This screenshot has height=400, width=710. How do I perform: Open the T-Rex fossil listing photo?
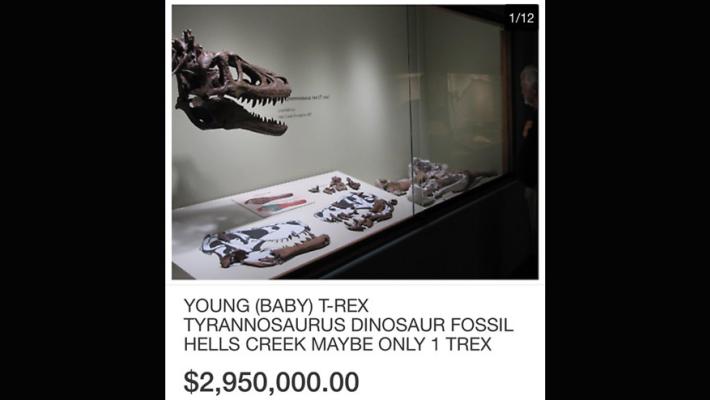pyautogui.click(x=354, y=142)
